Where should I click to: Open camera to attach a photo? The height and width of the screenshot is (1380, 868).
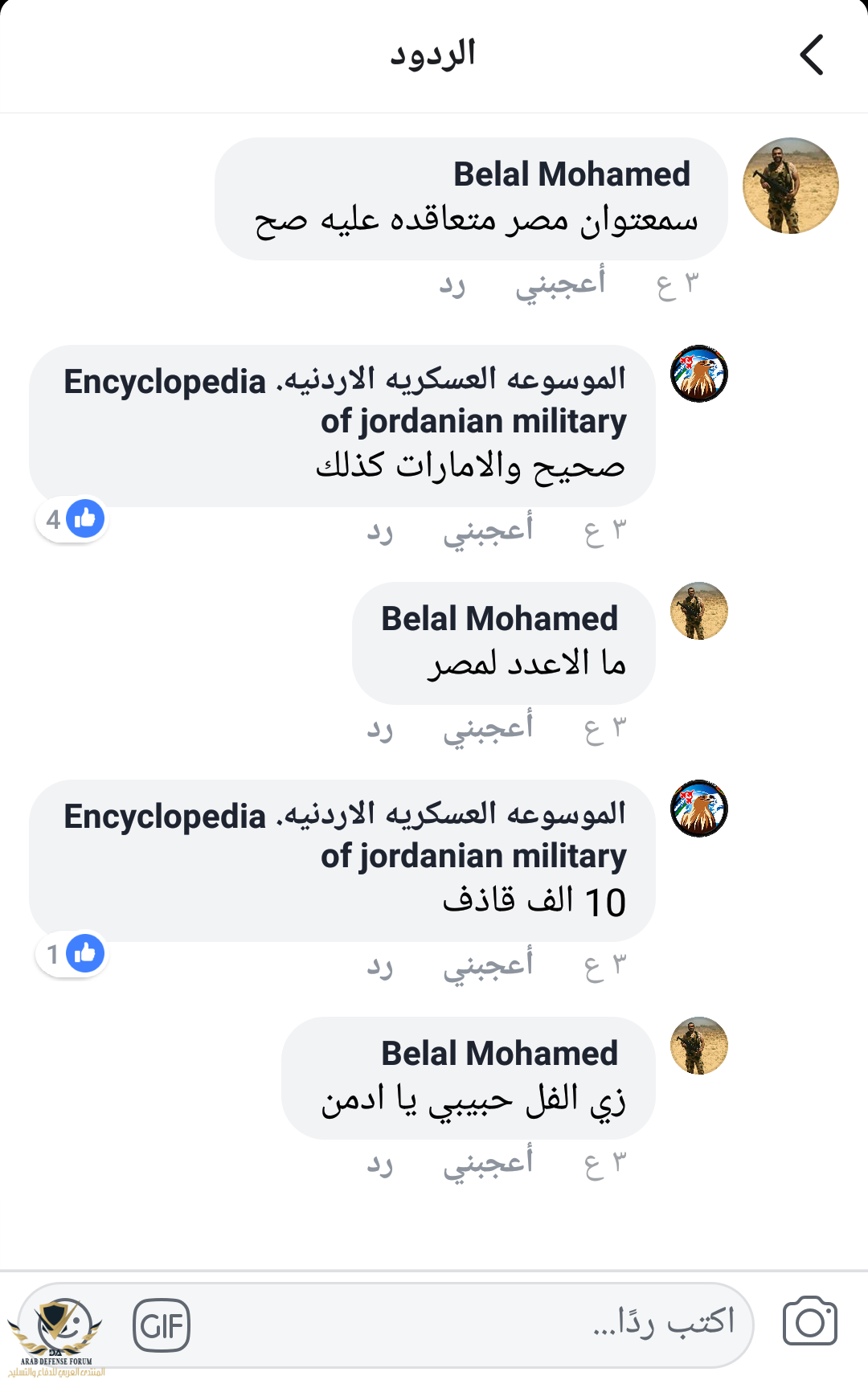point(809,1323)
